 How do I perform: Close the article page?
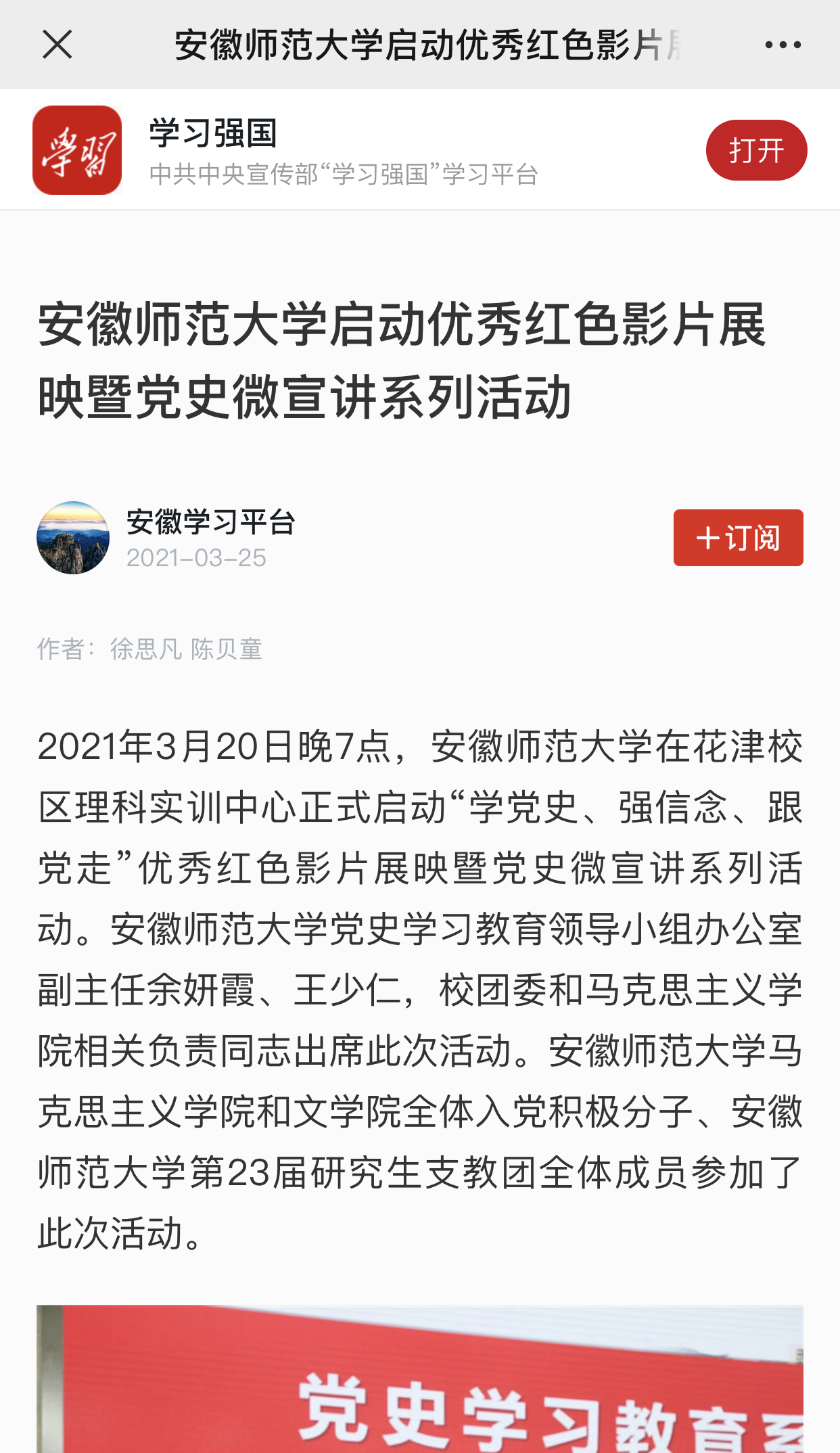pyautogui.click(x=57, y=45)
